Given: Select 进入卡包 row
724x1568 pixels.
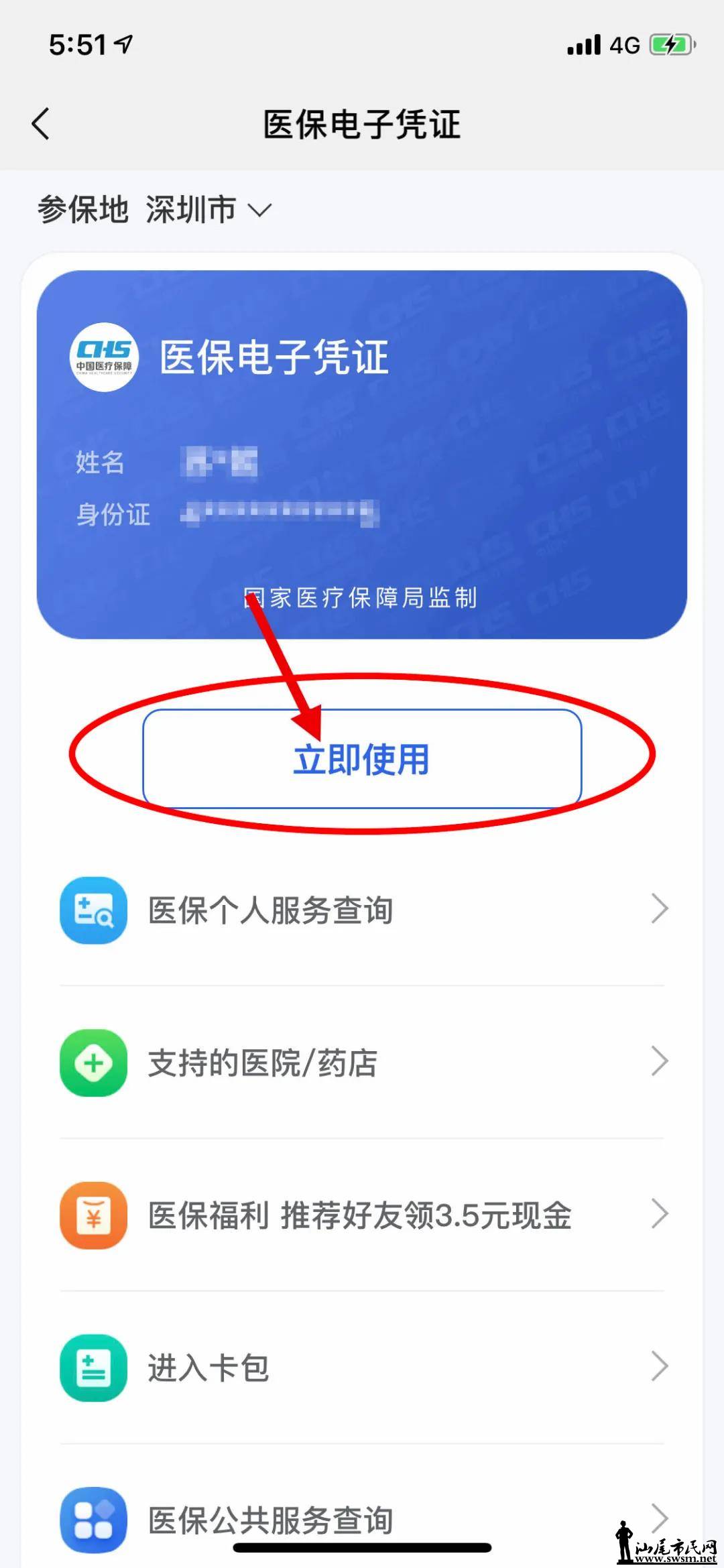Looking at the screenshot, I should (x=362, y=1368).
